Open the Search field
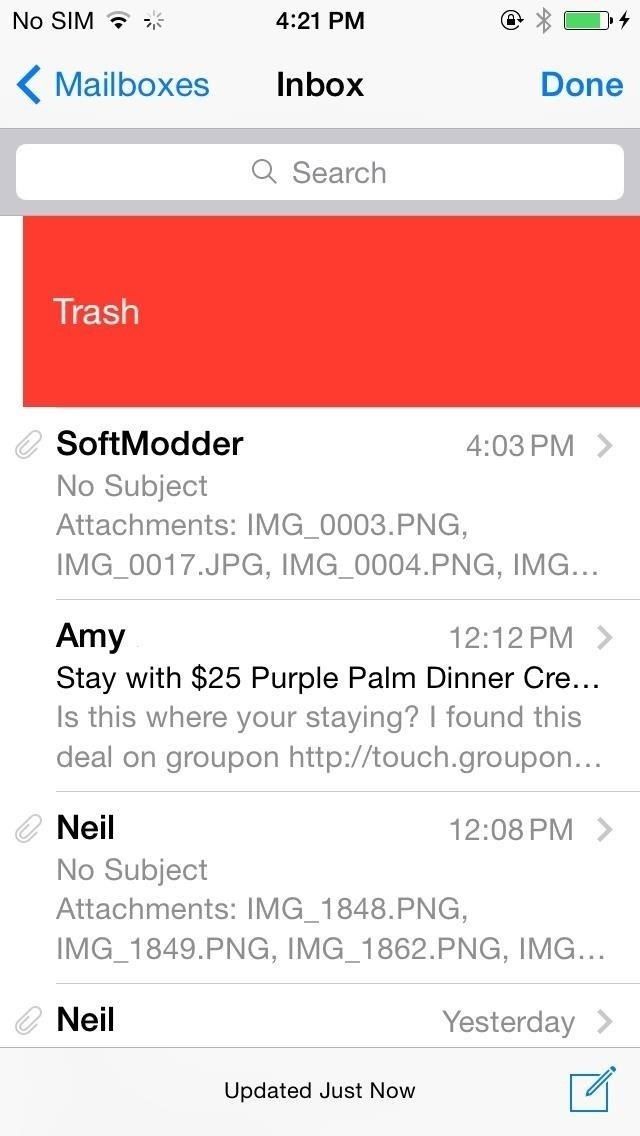This screenshot has height=1136, width=640. 320,172
